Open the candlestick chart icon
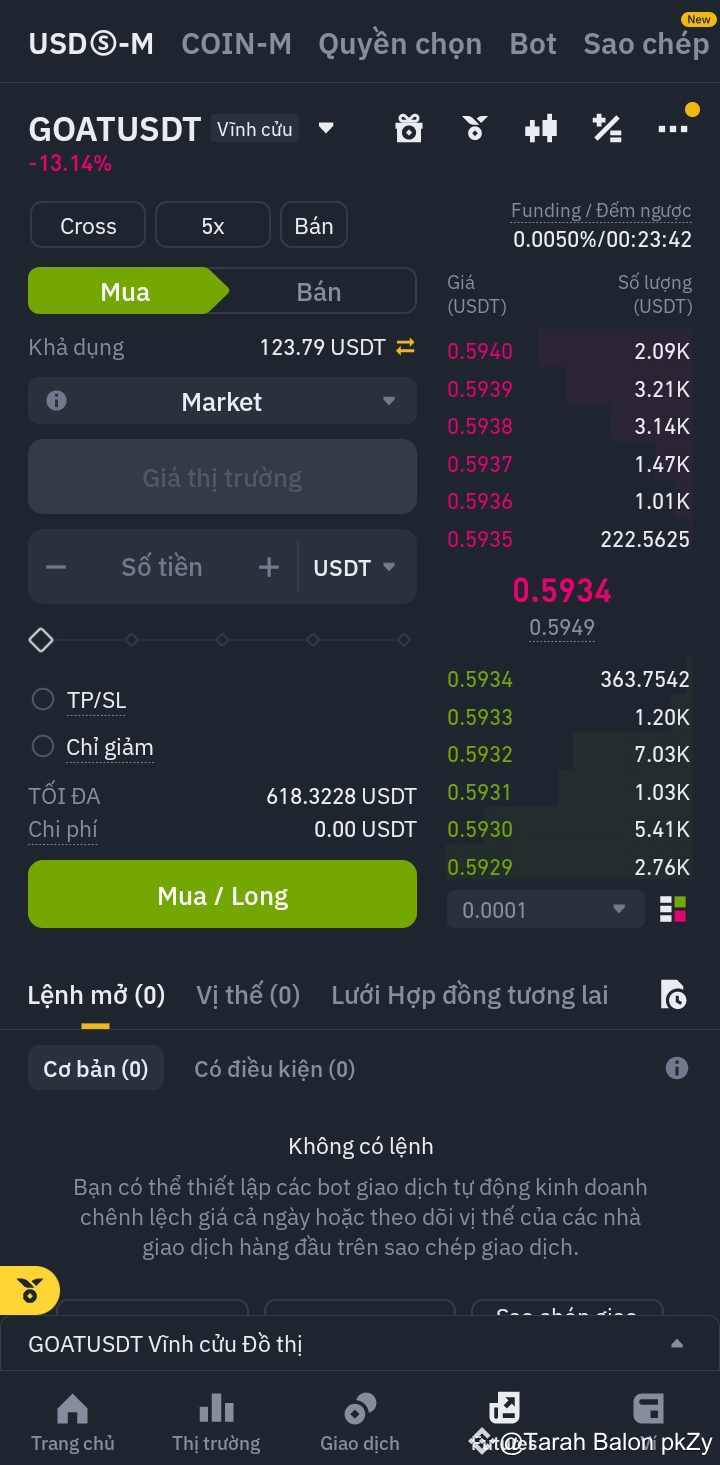720x1465 pixels. pyautogui.click(x=541, y=128)
